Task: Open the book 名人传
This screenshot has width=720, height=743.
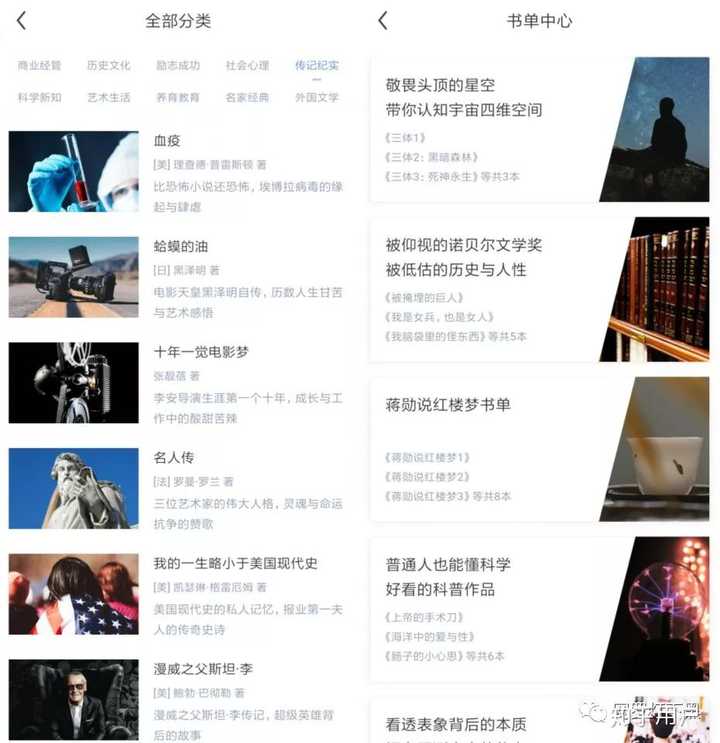Action: [x=173, y=458]
